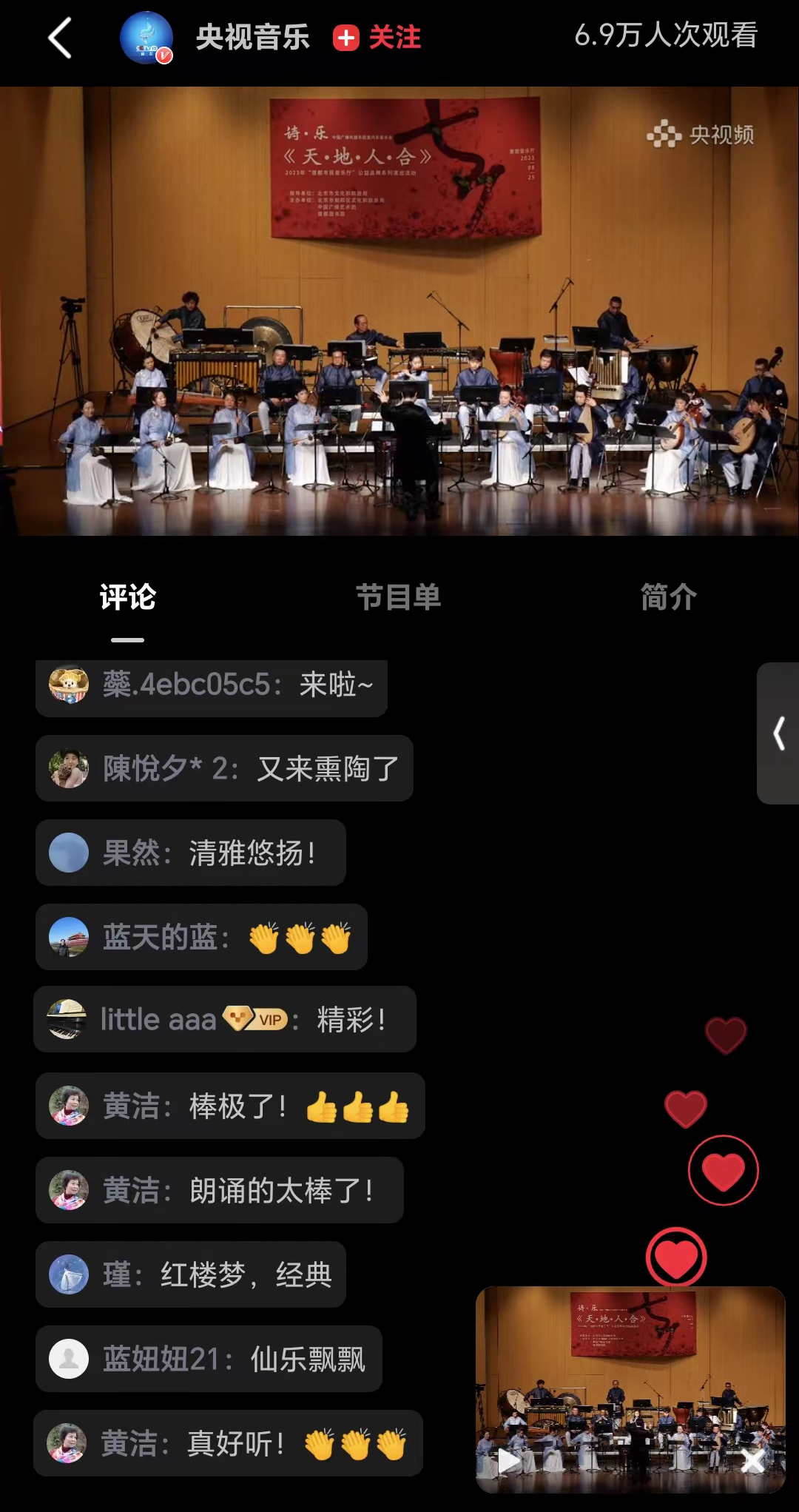
Task: Go back using the top-left arrow
Action: coord(60,38)
